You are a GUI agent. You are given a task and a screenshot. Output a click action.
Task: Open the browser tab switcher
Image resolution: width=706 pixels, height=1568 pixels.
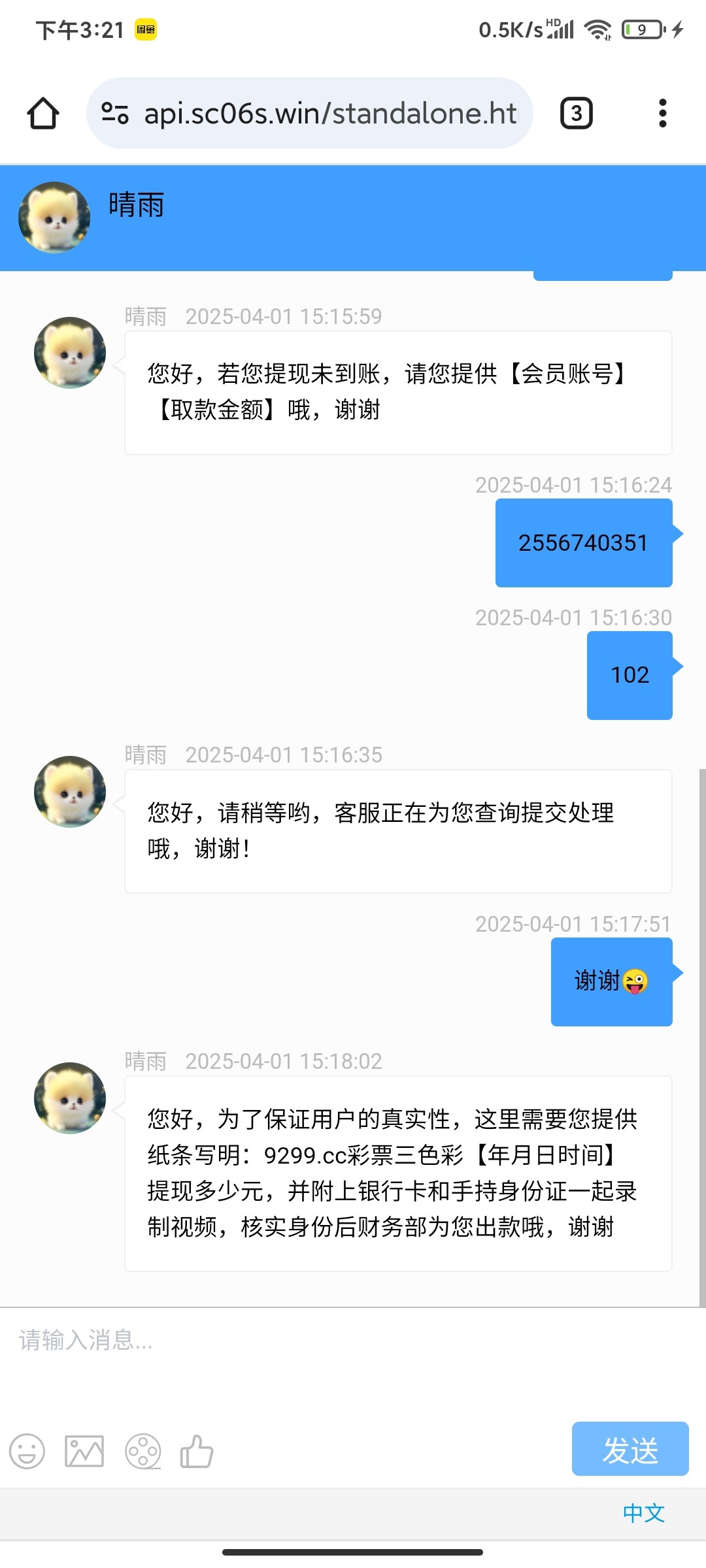(x=576, y=114)
